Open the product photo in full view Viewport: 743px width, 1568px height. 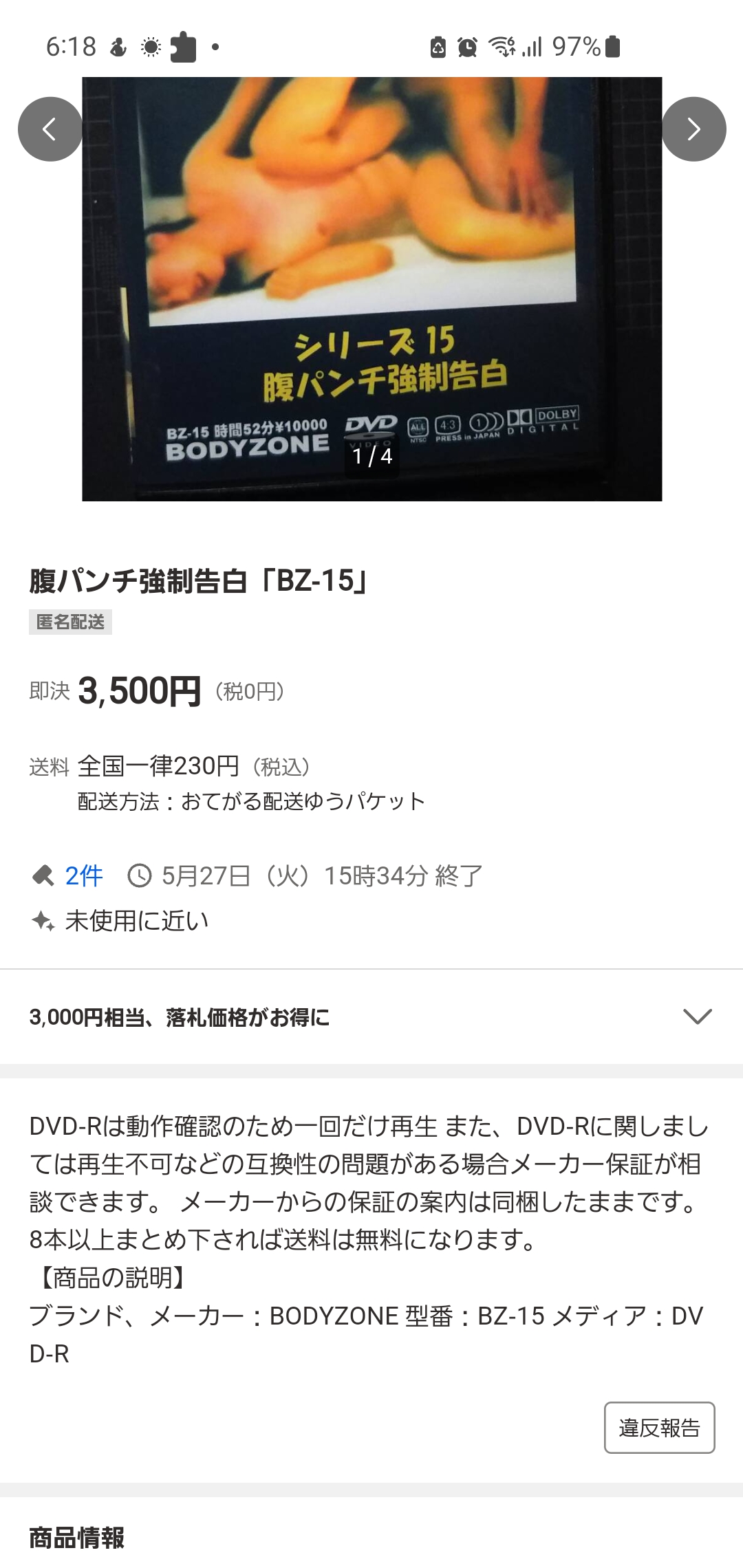[x=371, y=289]
